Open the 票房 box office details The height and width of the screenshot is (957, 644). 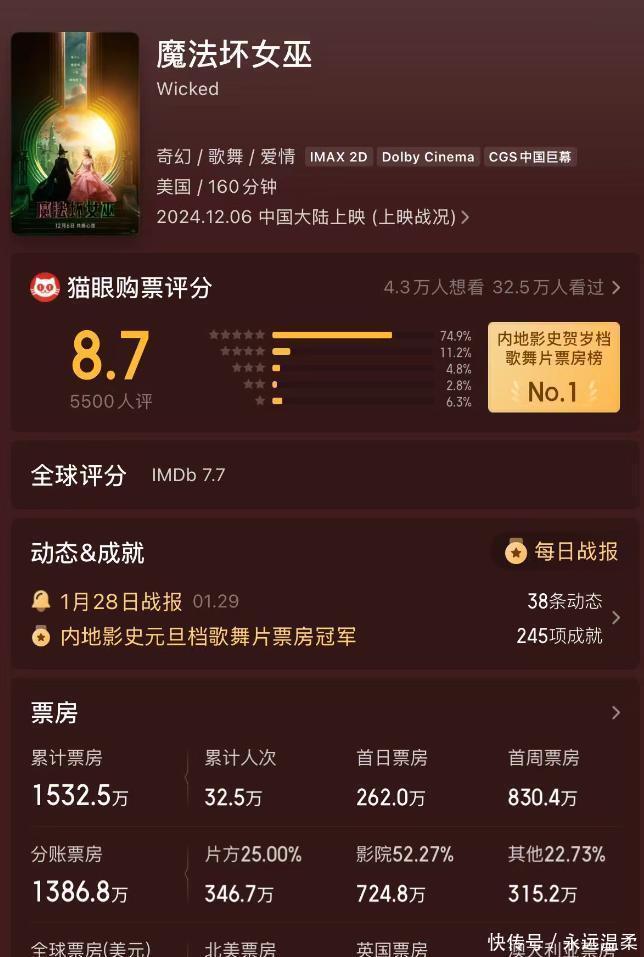(615, 713)
